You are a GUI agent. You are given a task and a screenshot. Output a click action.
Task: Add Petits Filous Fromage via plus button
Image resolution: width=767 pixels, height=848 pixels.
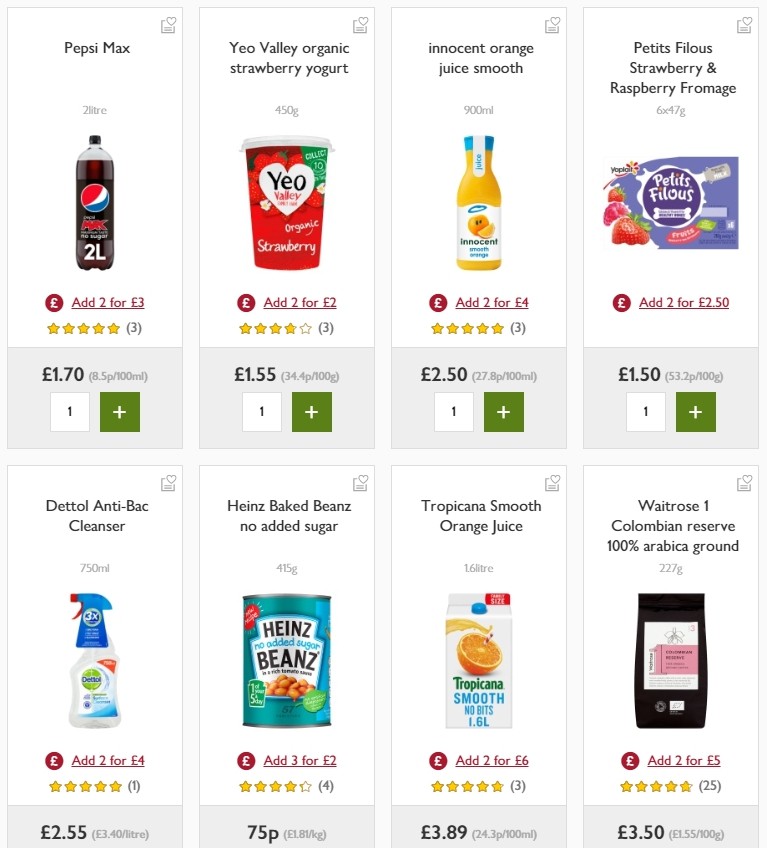[x=695, y=411]
